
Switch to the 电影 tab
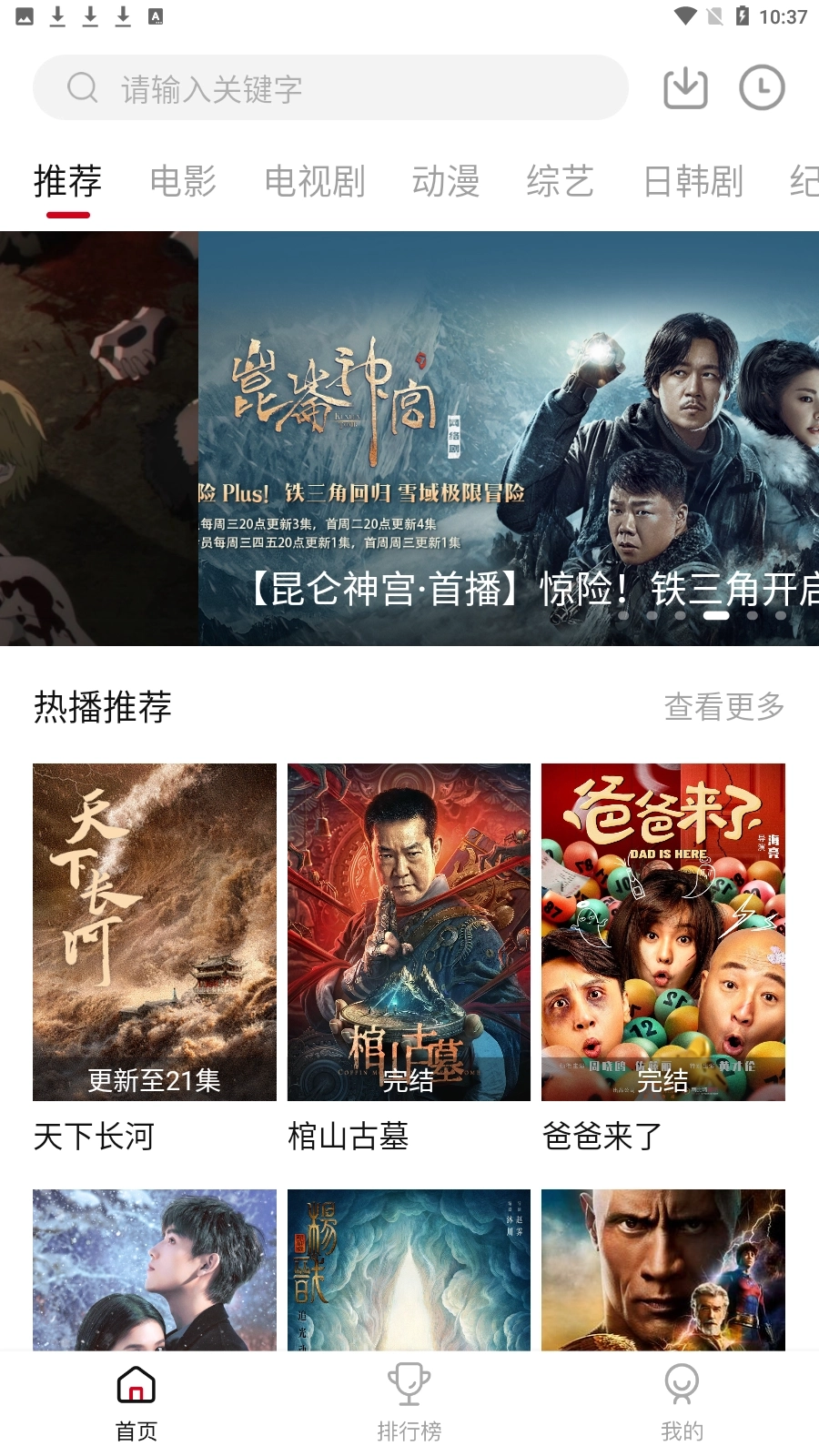coord(185,181)
